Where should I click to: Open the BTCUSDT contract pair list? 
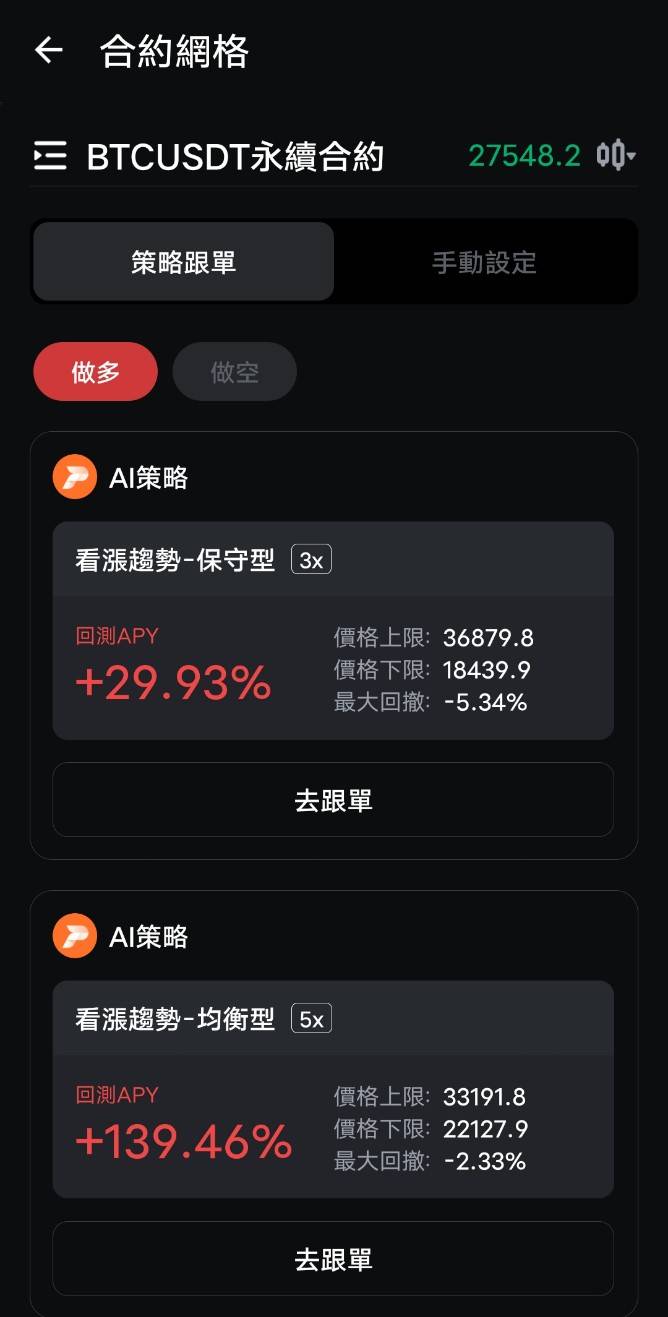pos(51,156)
